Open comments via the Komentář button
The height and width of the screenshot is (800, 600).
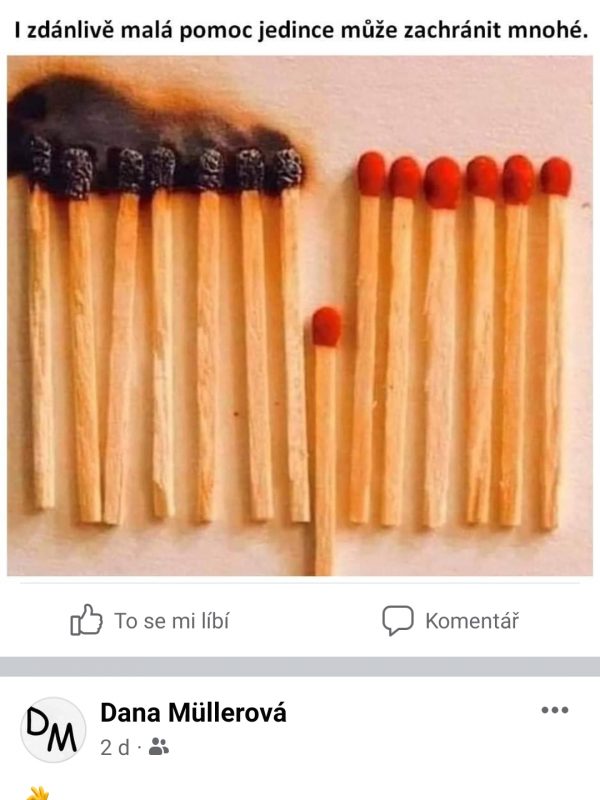[451, 621]
